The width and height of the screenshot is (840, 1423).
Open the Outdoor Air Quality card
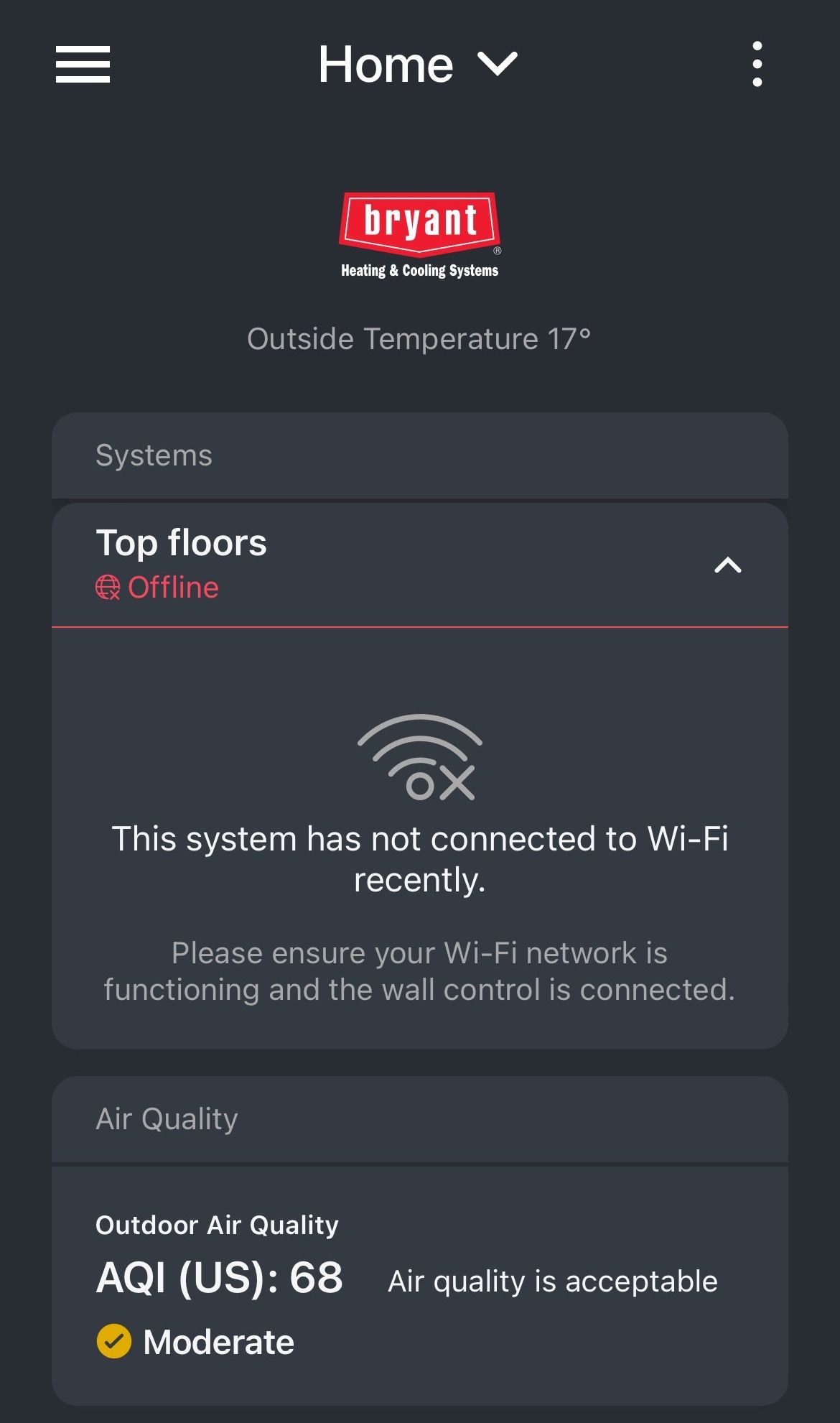click(419, 1282)
